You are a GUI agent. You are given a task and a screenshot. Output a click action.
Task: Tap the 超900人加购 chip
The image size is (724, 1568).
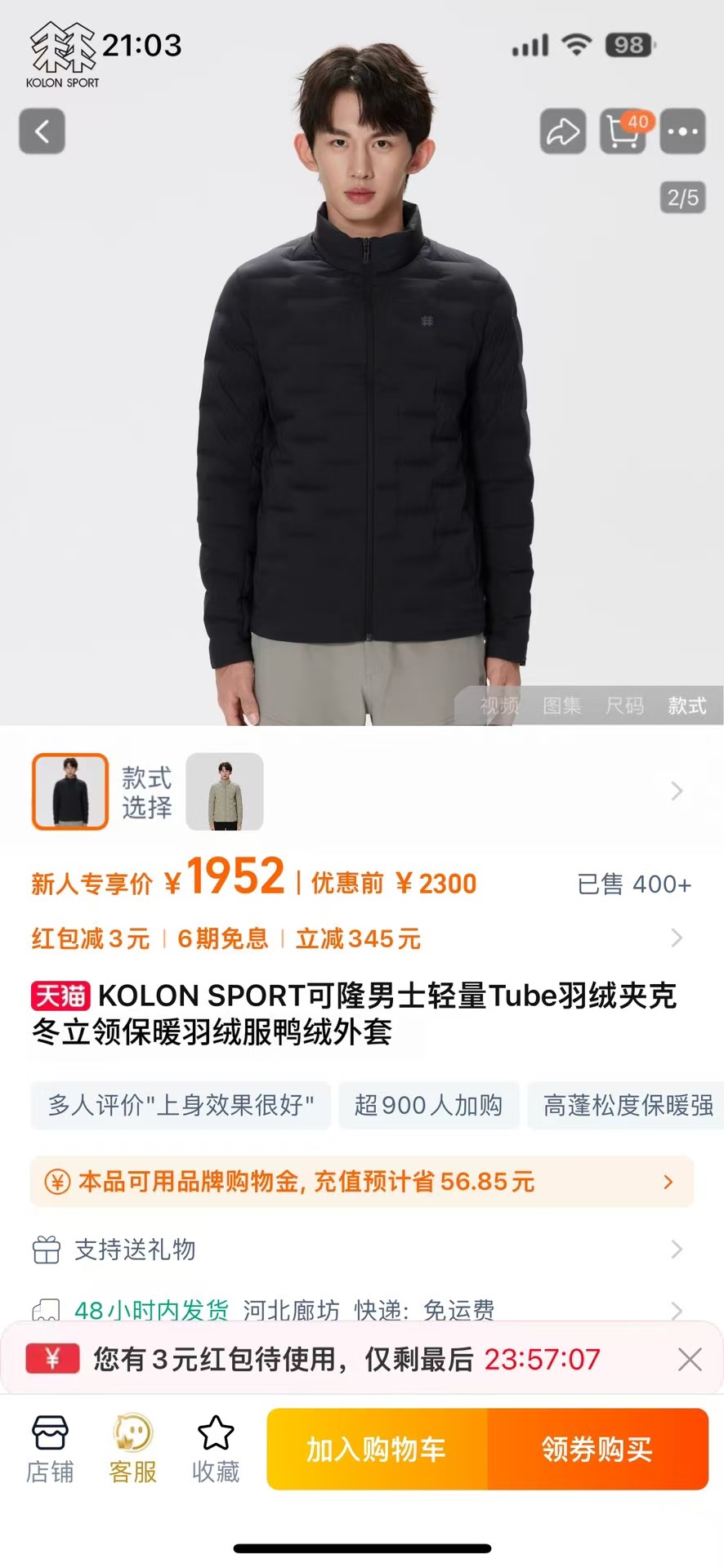pos(428,1105)
